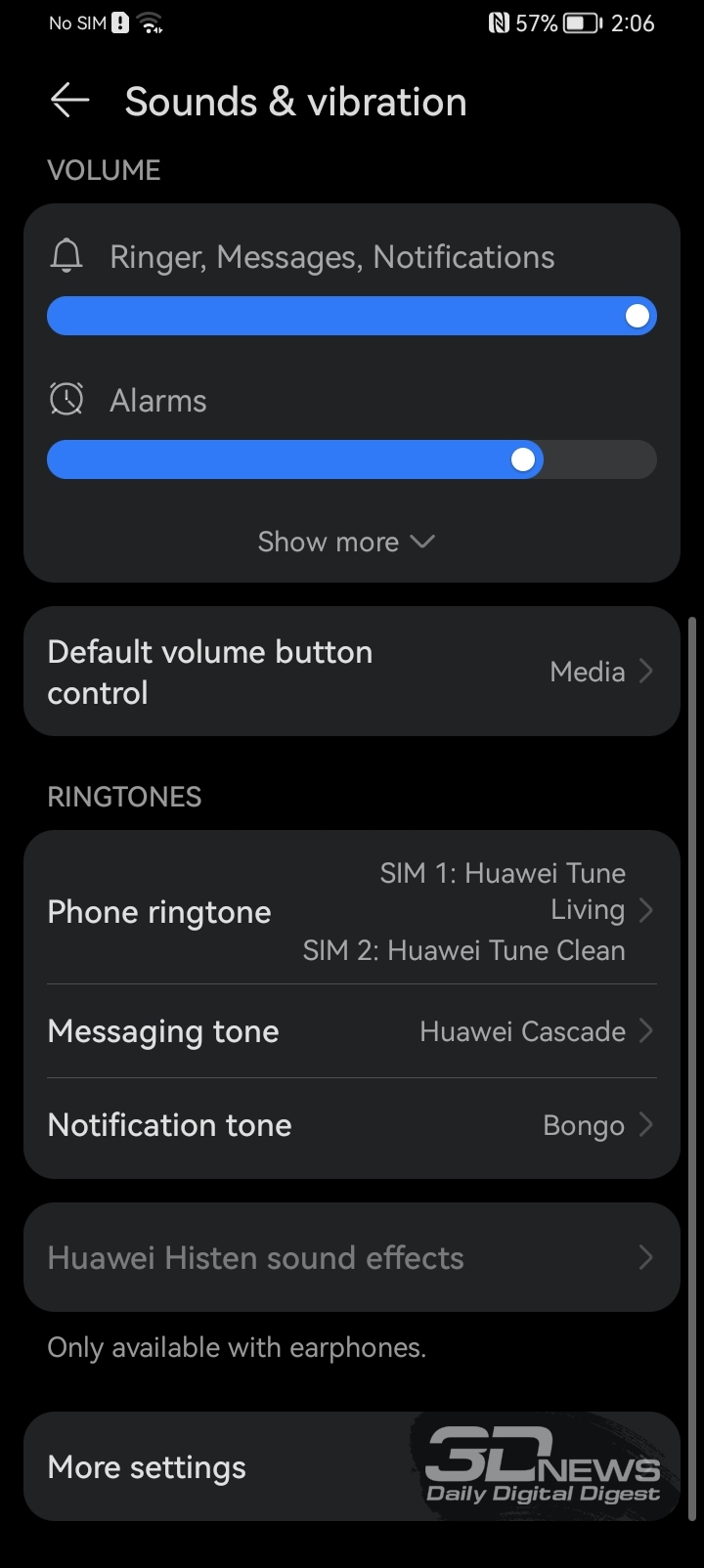Open Notification tone set to Bongo

coord(352,1125)
